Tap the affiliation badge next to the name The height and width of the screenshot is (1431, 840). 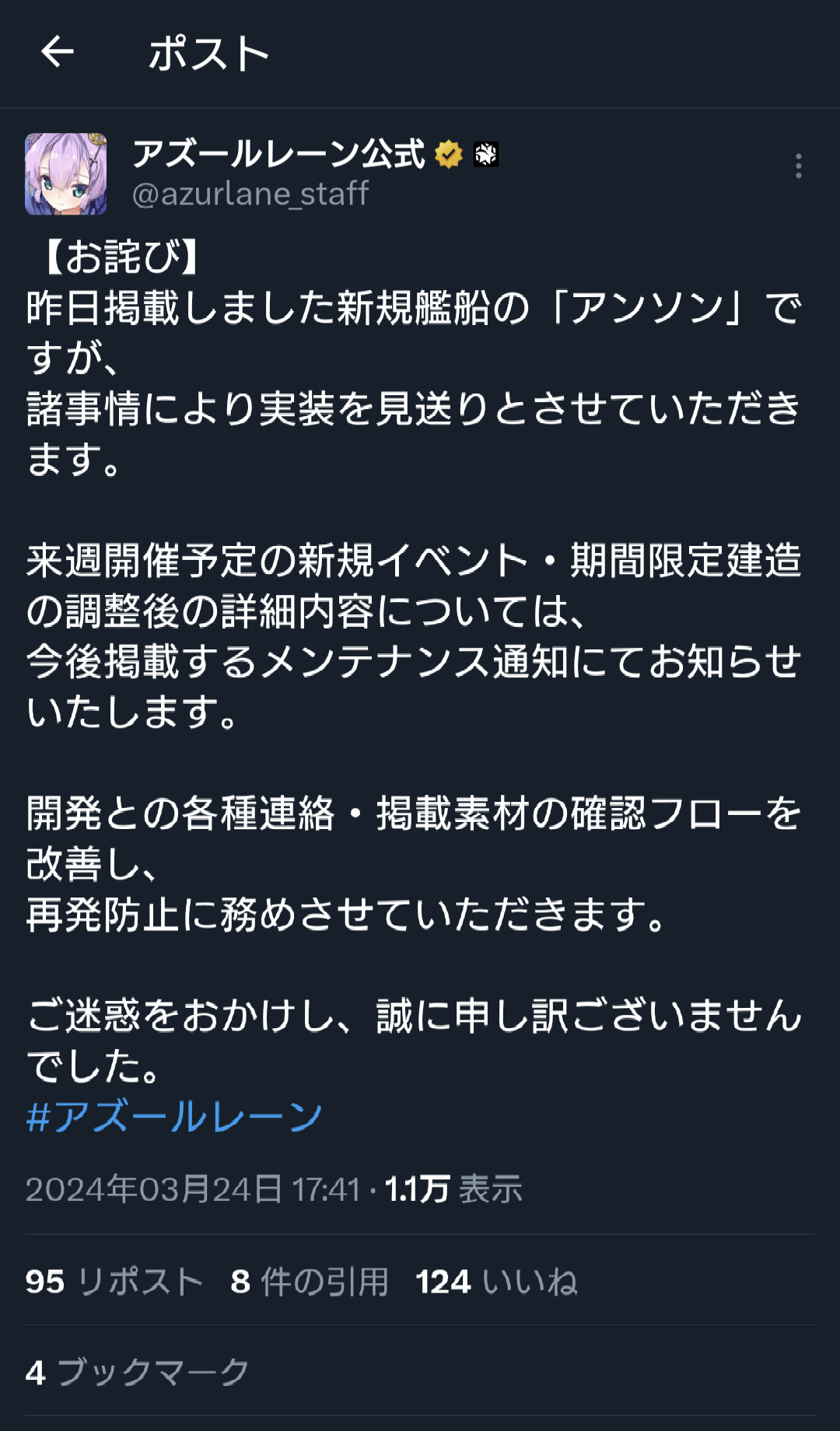tap(486, 154)
